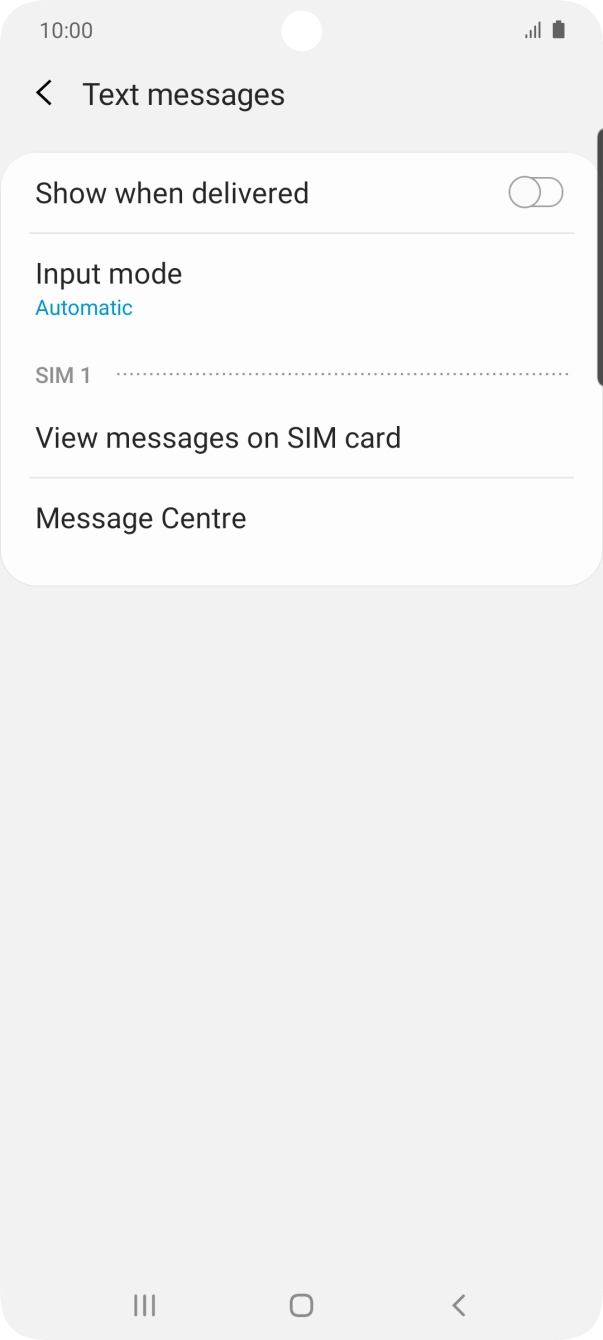Tap the system back button

tap(458, 1304)
